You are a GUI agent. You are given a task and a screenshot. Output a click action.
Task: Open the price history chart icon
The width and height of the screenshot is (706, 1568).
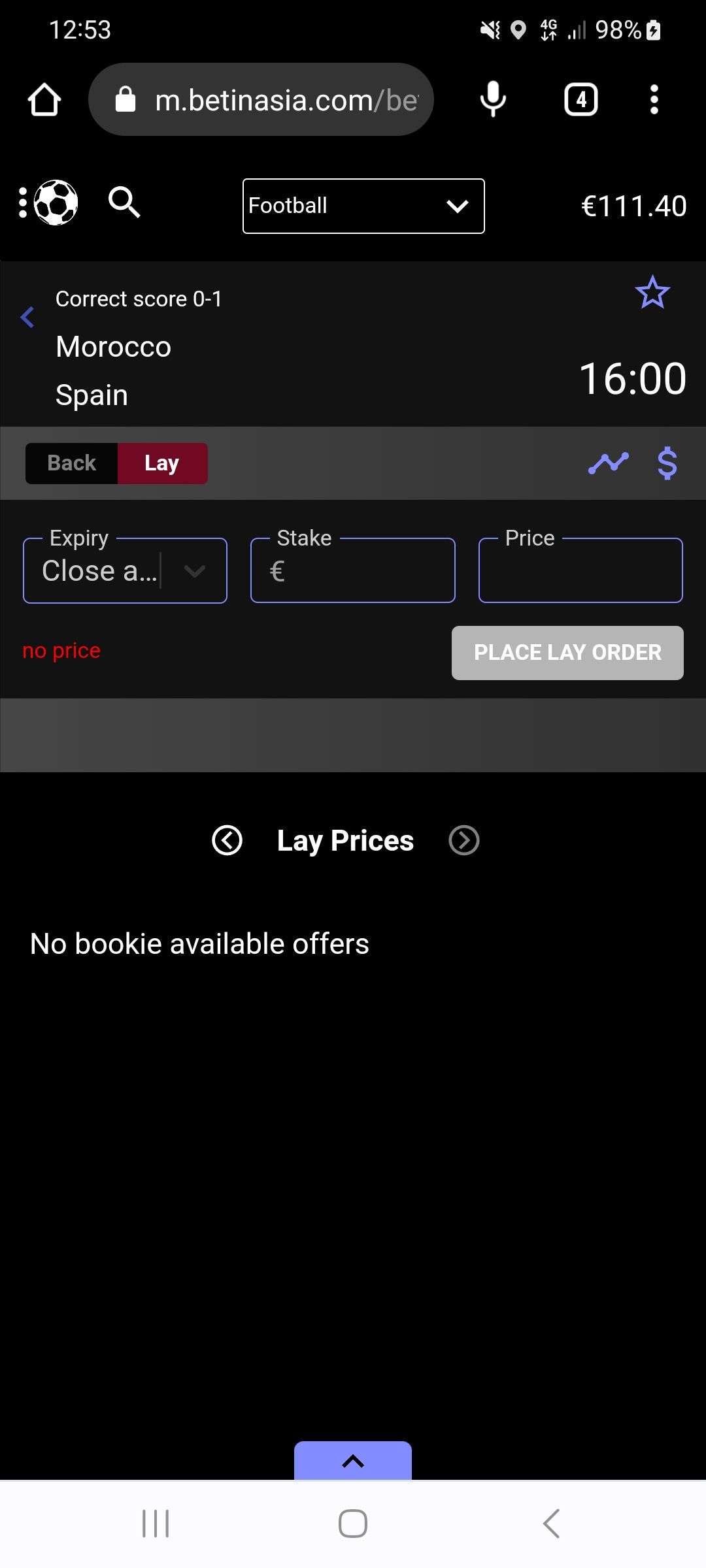point(608,463)
